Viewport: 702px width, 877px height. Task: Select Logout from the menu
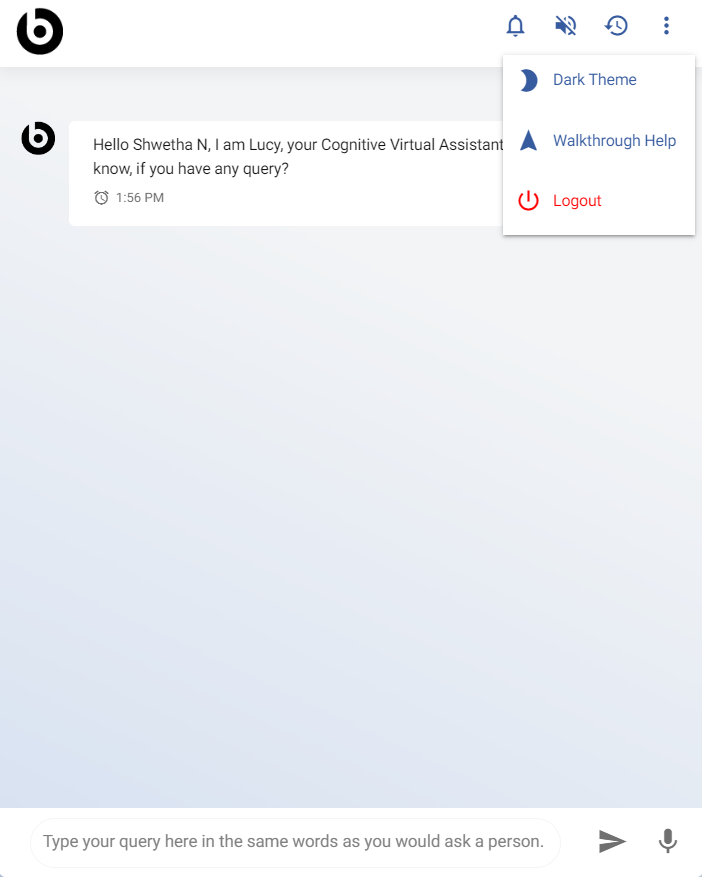click(x=577, y=201)
